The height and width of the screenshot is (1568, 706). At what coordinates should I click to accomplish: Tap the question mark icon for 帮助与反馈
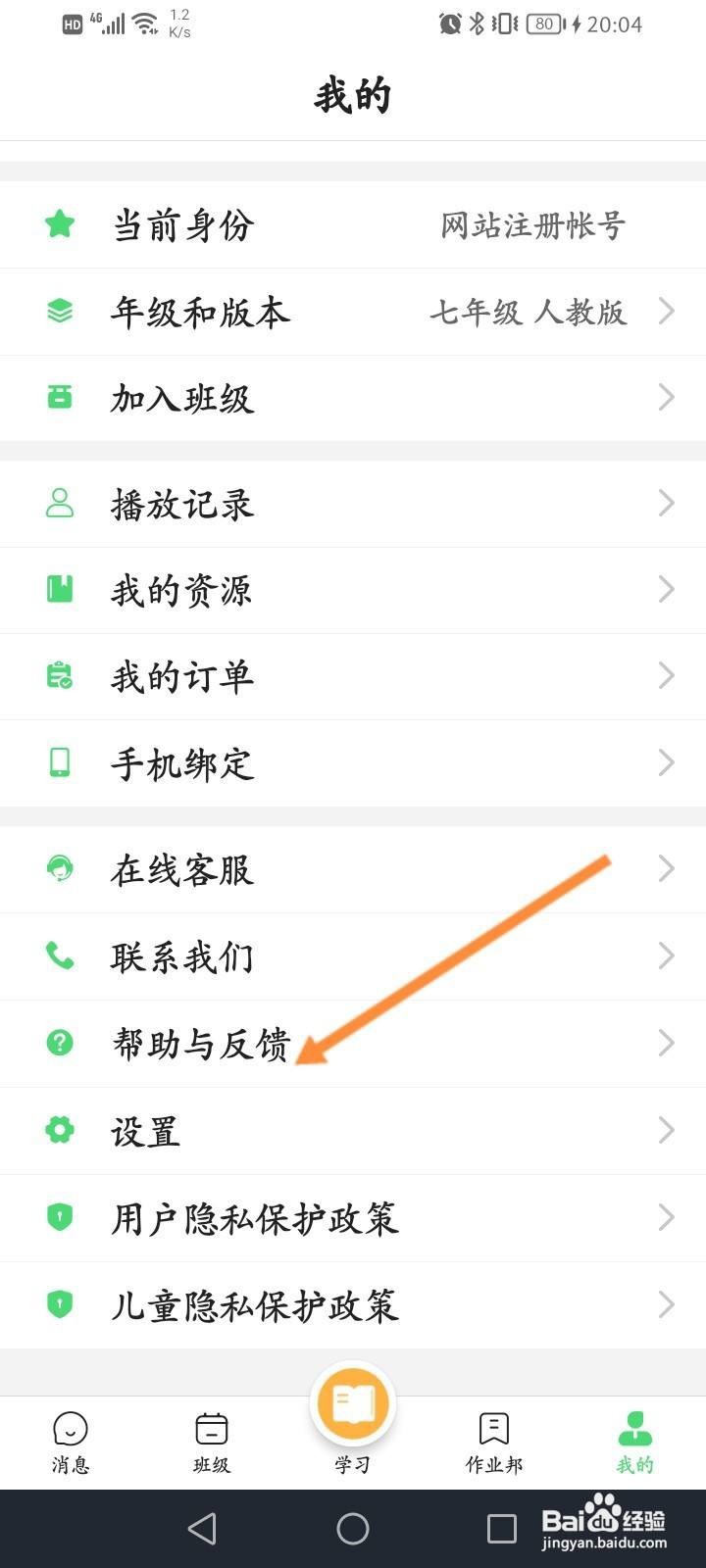coord(61,1043)
